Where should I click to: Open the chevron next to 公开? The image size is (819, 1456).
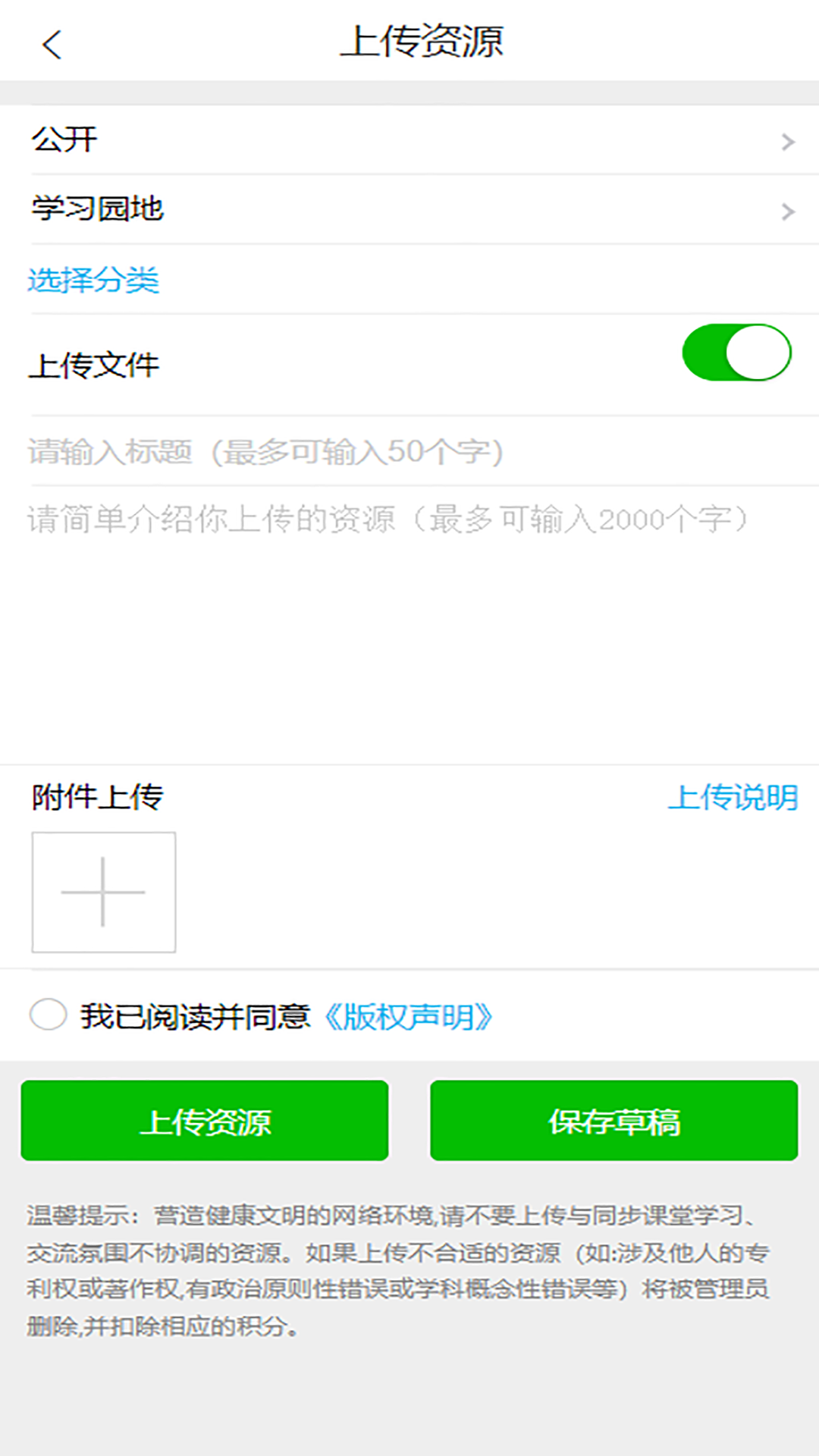[787, 141]
